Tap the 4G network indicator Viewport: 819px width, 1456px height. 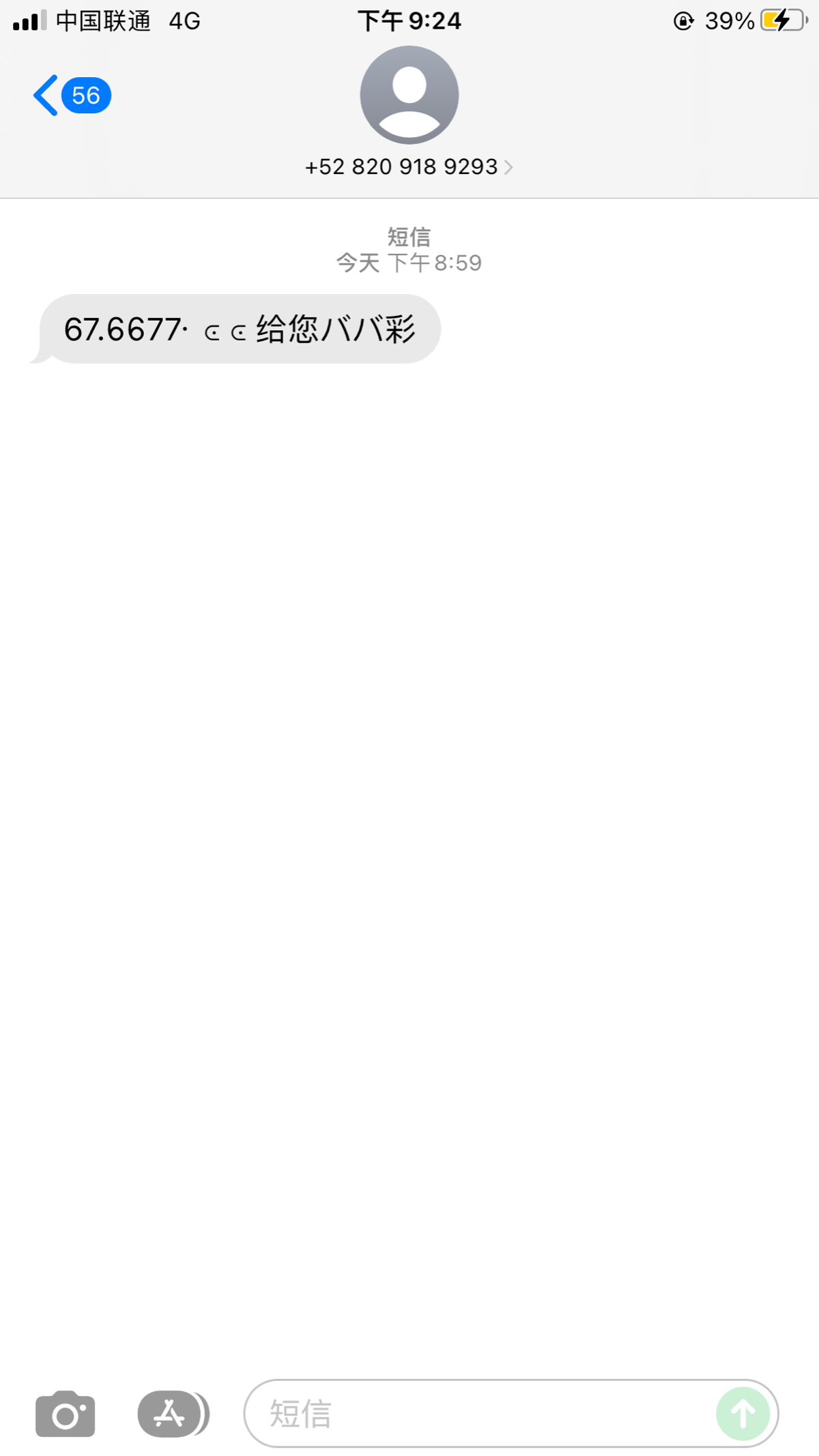[183, 20]
